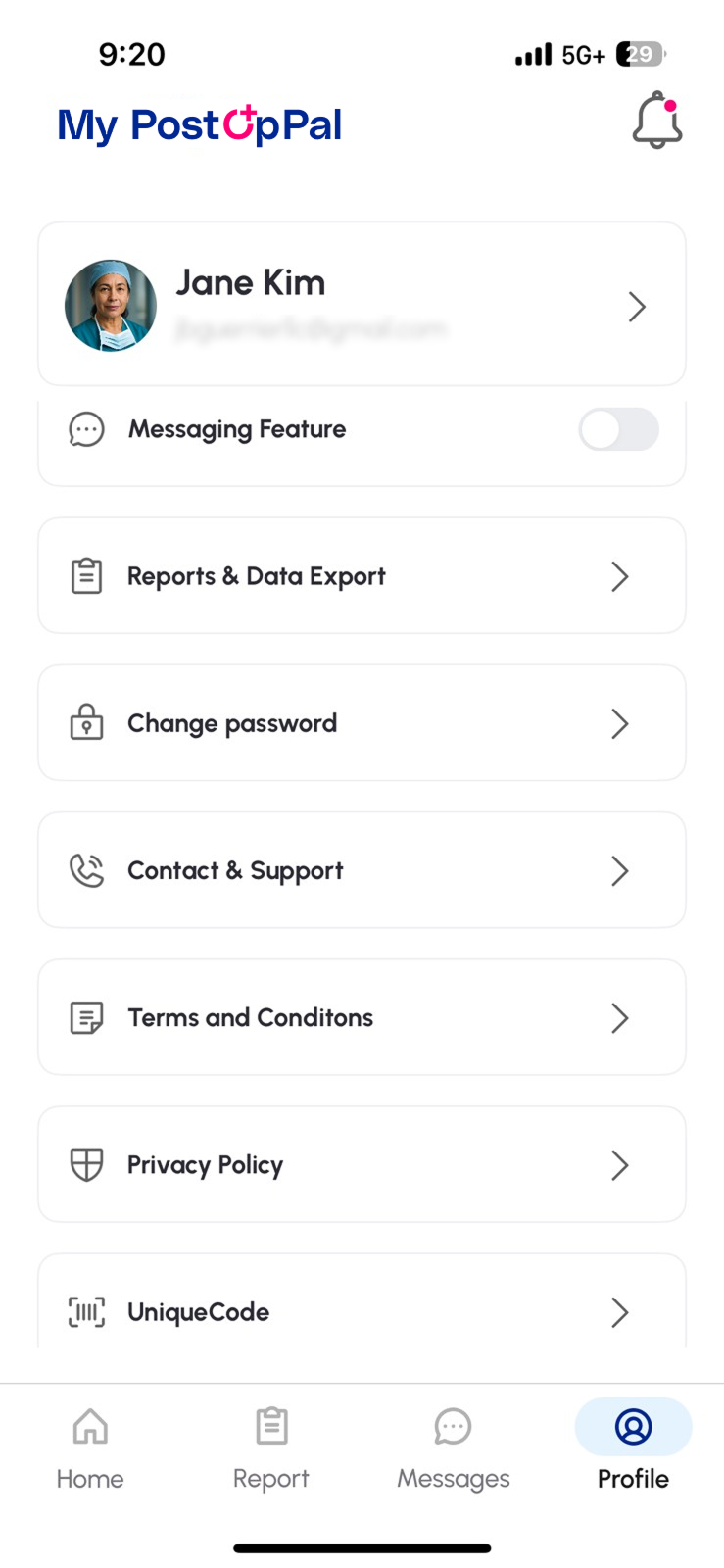Enable the Messaging Feature switch
724x1568 pixels.
pyautogui.click(x=618, y=429)
